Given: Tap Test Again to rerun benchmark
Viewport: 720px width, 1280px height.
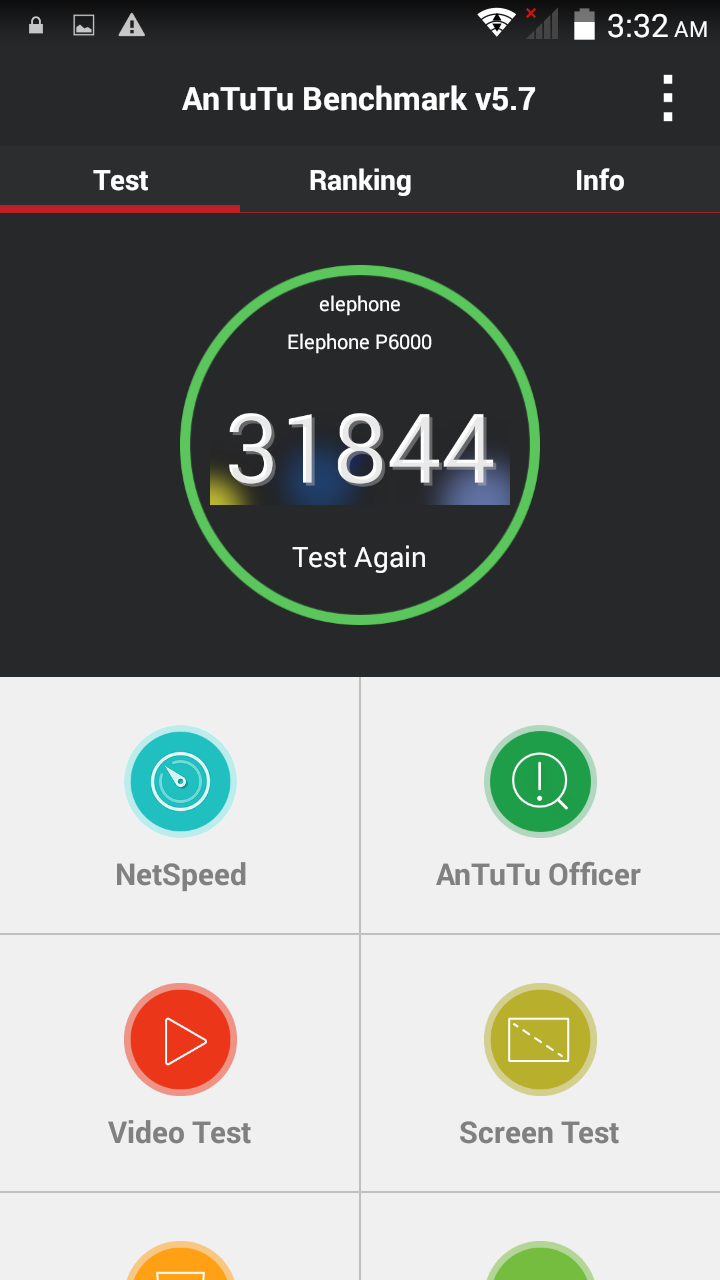Looking at the screenshot, I should click(x=359, y=557).
